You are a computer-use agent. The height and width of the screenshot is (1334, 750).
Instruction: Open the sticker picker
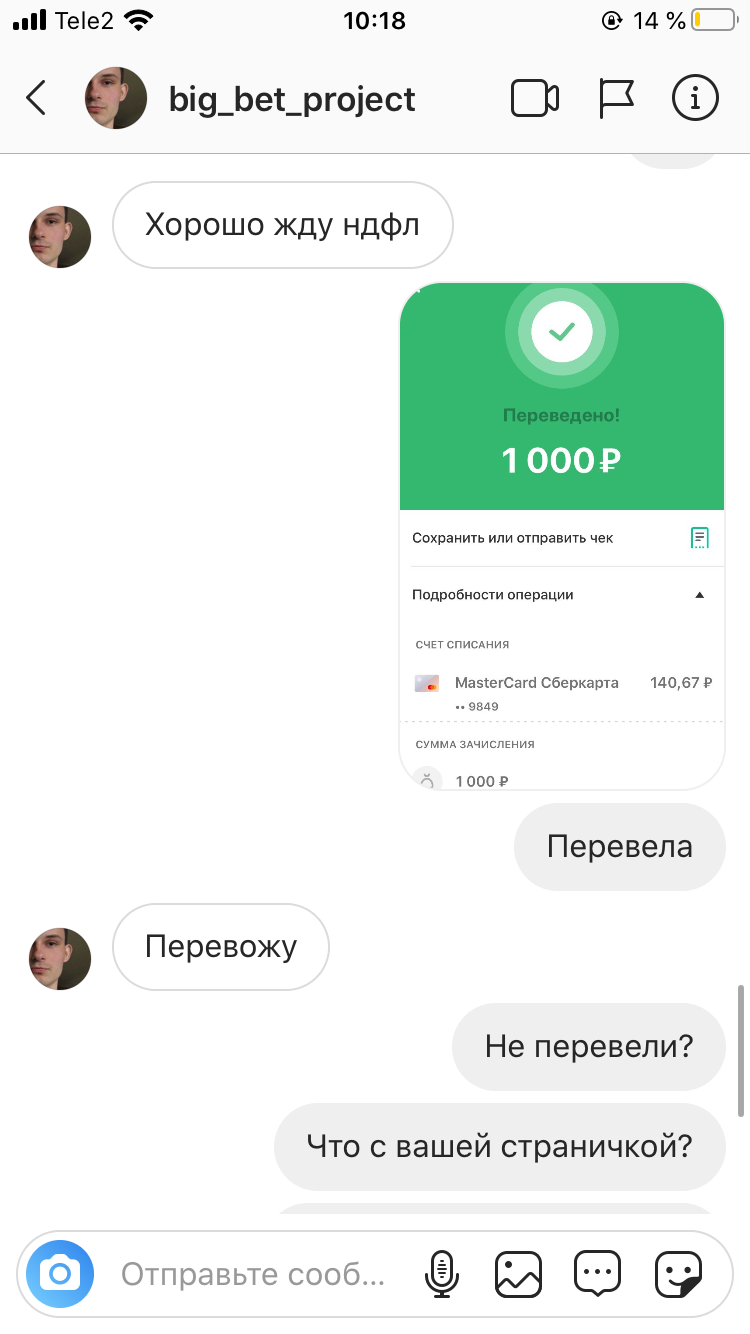tap(678, 1274)
